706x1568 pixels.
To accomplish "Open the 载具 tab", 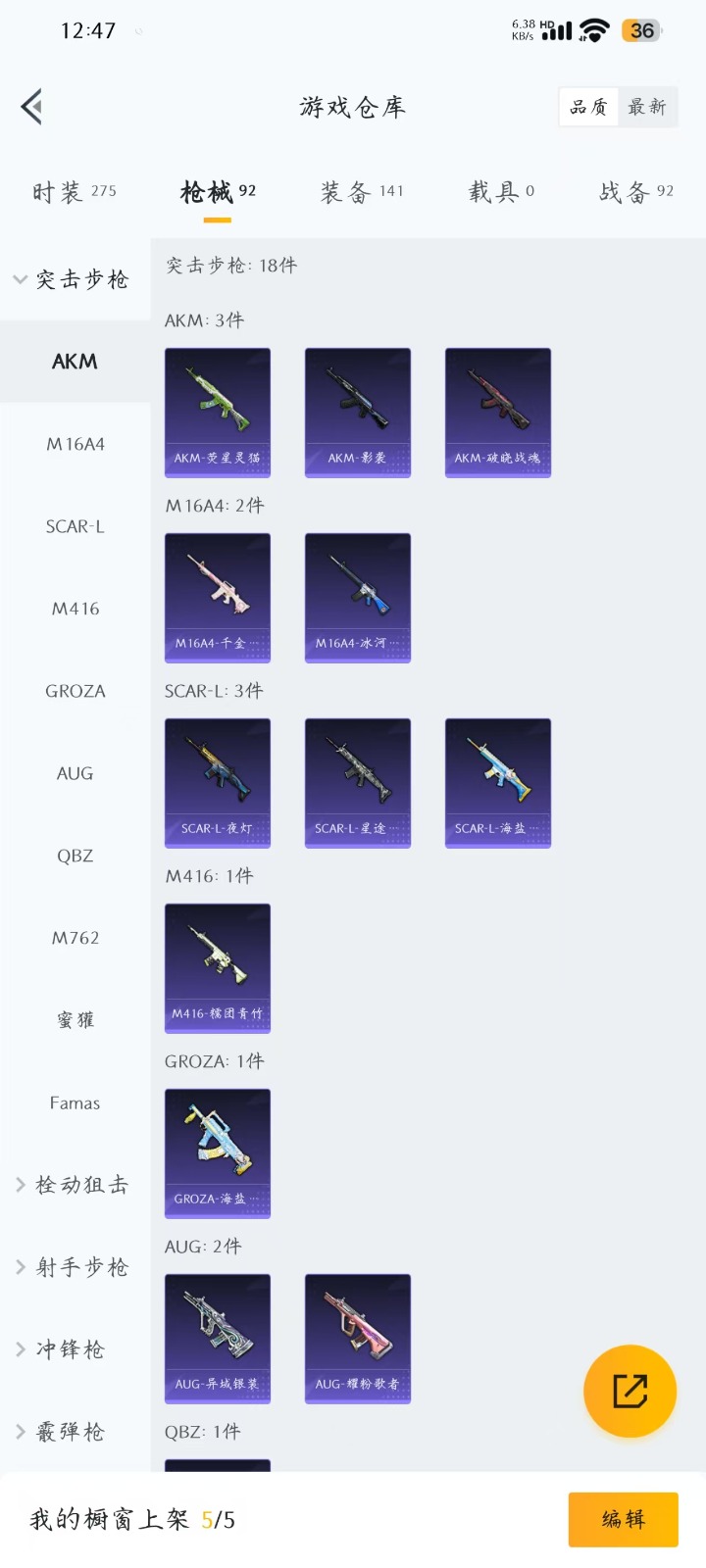I will click(x=501, y=191).
